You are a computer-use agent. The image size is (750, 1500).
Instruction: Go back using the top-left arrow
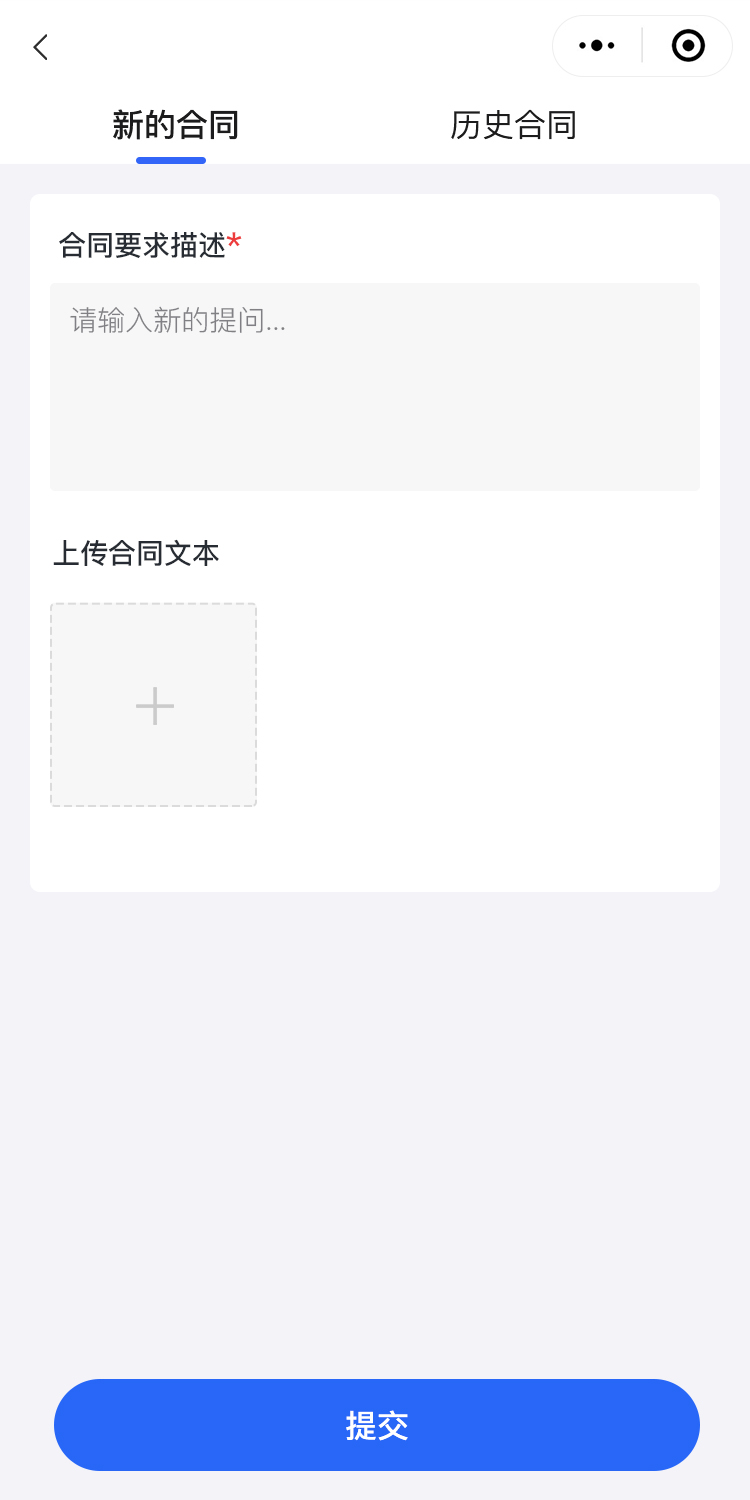click(x=40, y=47)
